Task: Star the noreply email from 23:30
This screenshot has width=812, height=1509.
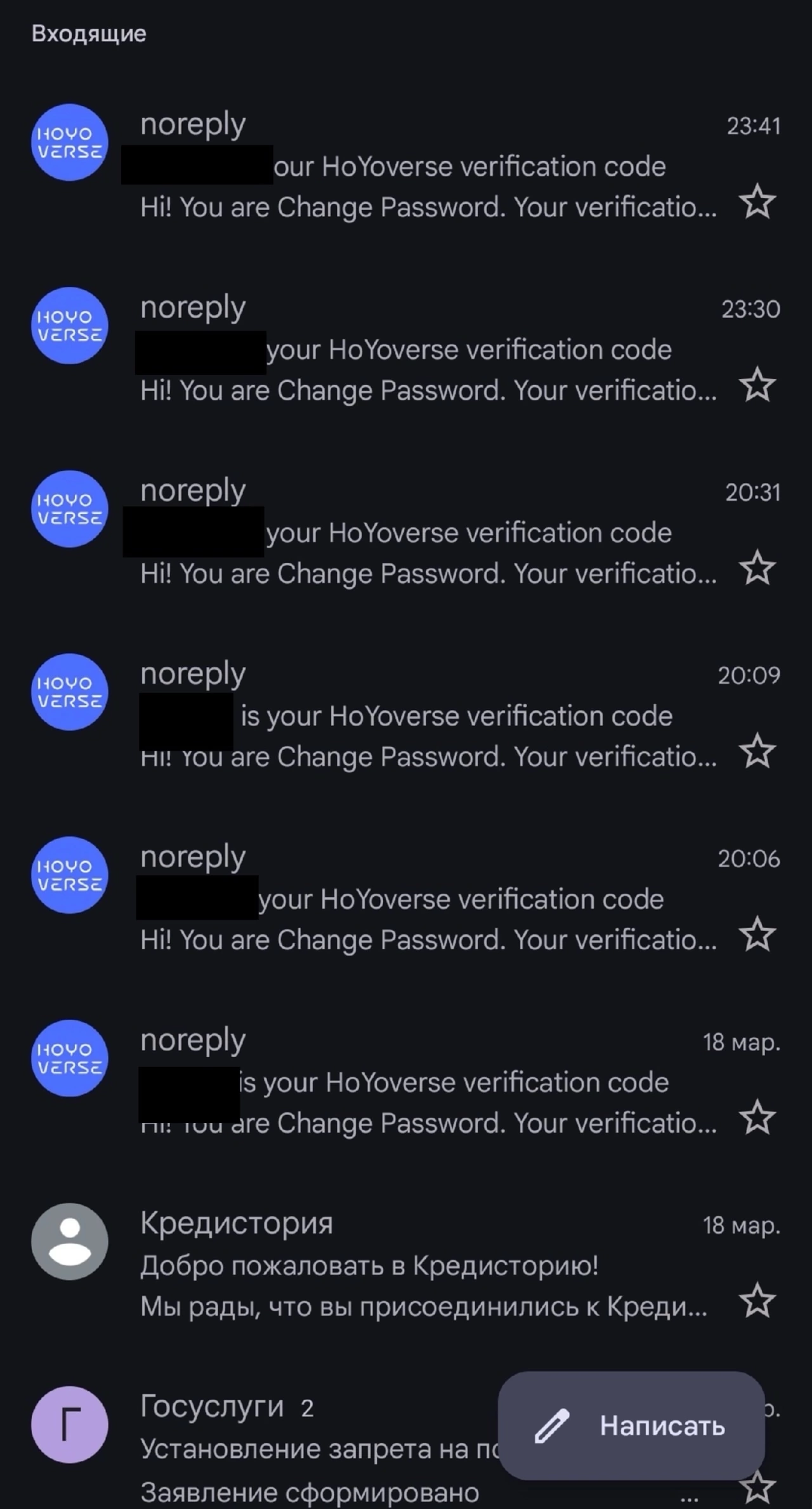Action: (x=757, y=385)
